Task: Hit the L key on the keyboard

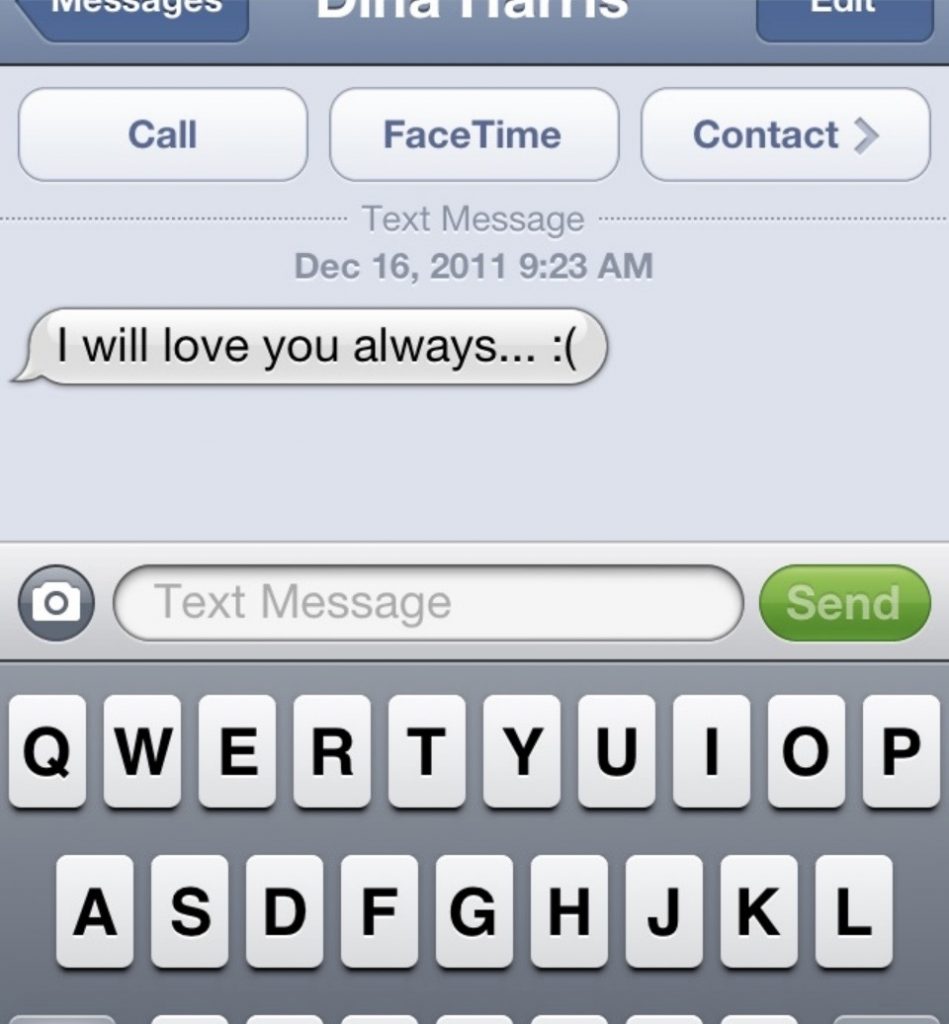Action: tap(853, 911)
